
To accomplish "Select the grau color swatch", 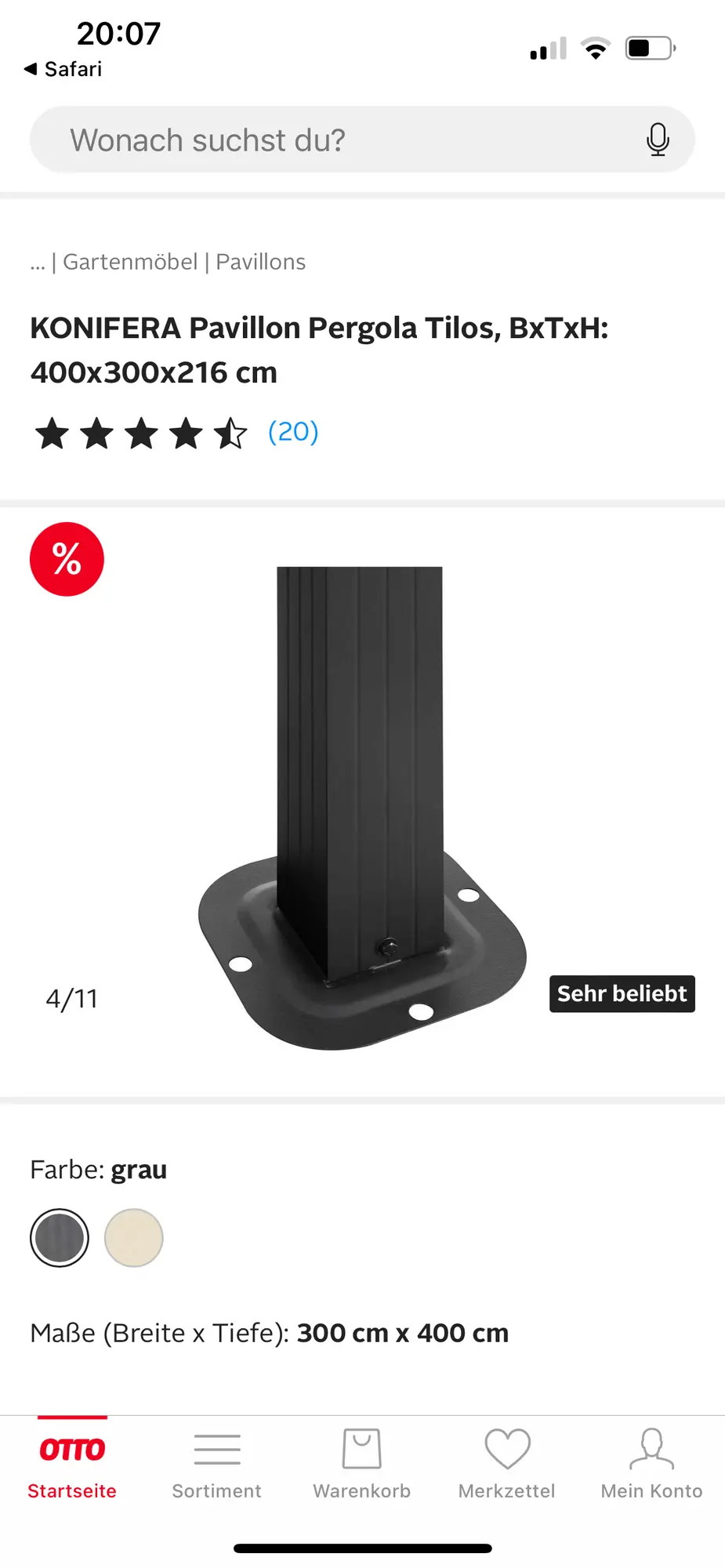I will [60, 1238].
